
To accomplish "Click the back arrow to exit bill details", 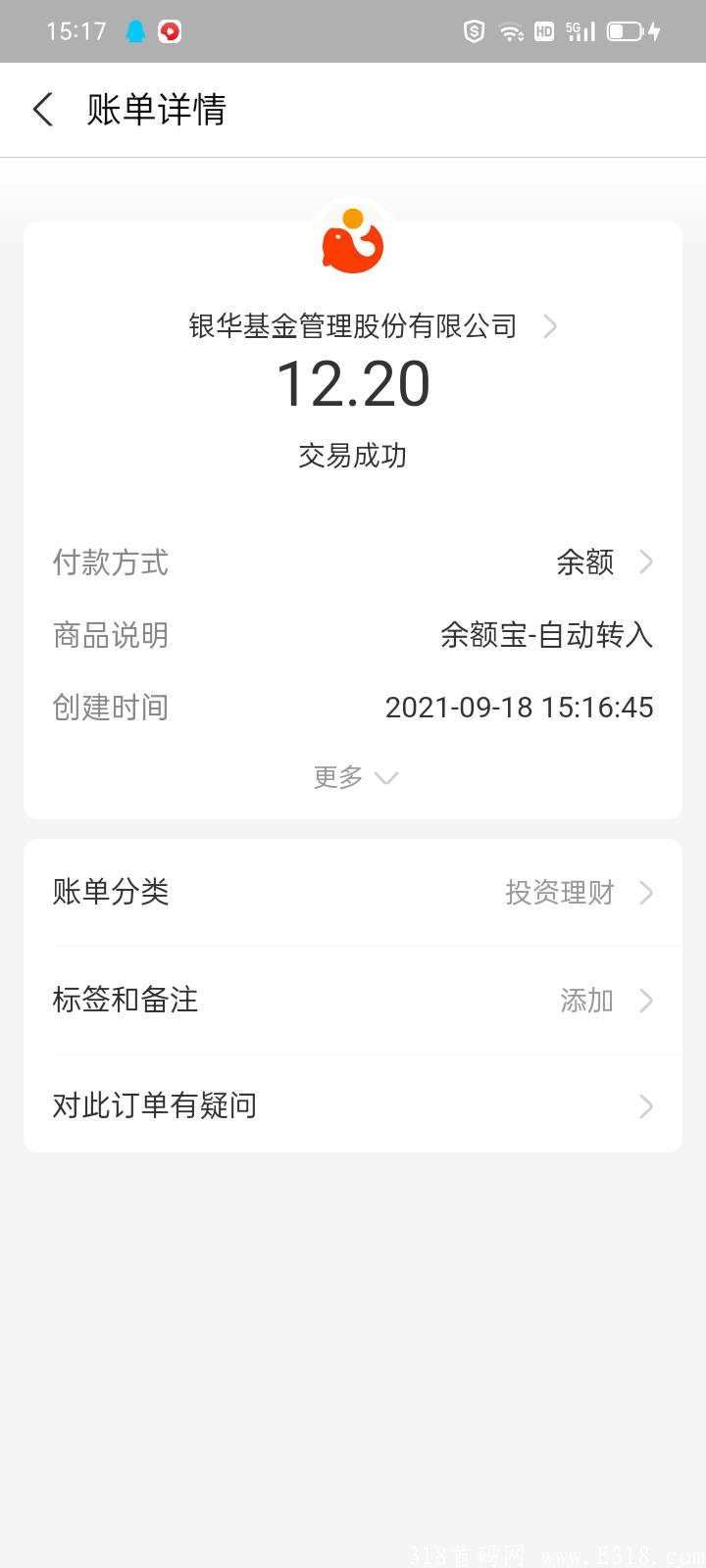I will [42, 110].
